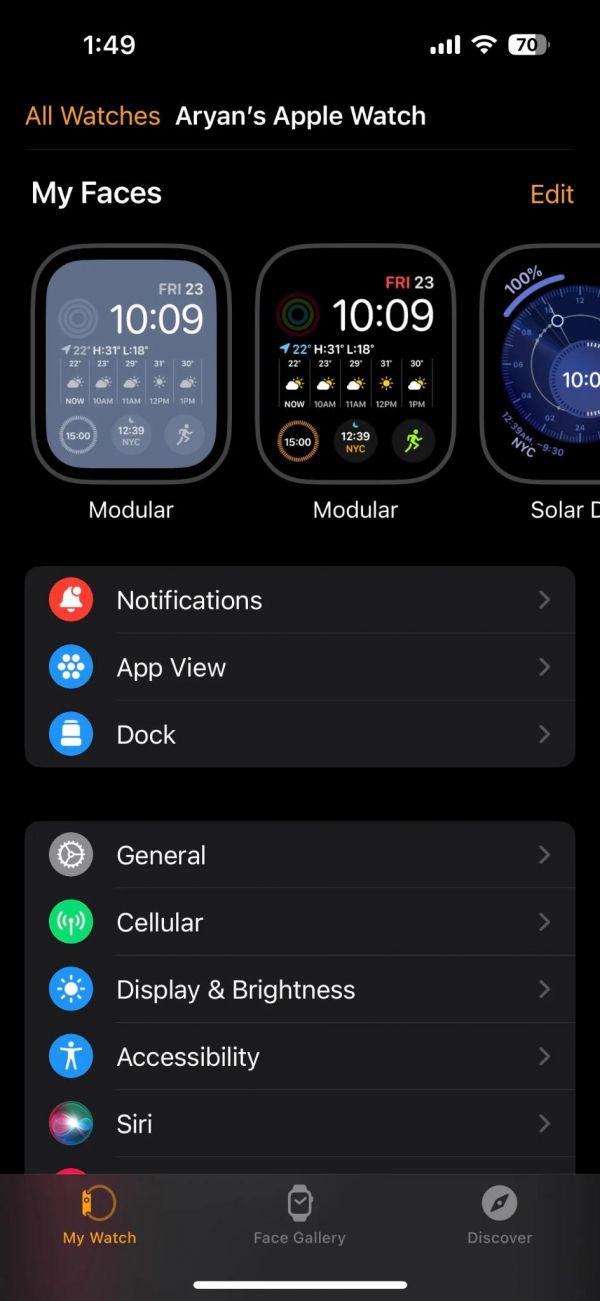Open General settings

pyautogui.click(x=300, y=855)
